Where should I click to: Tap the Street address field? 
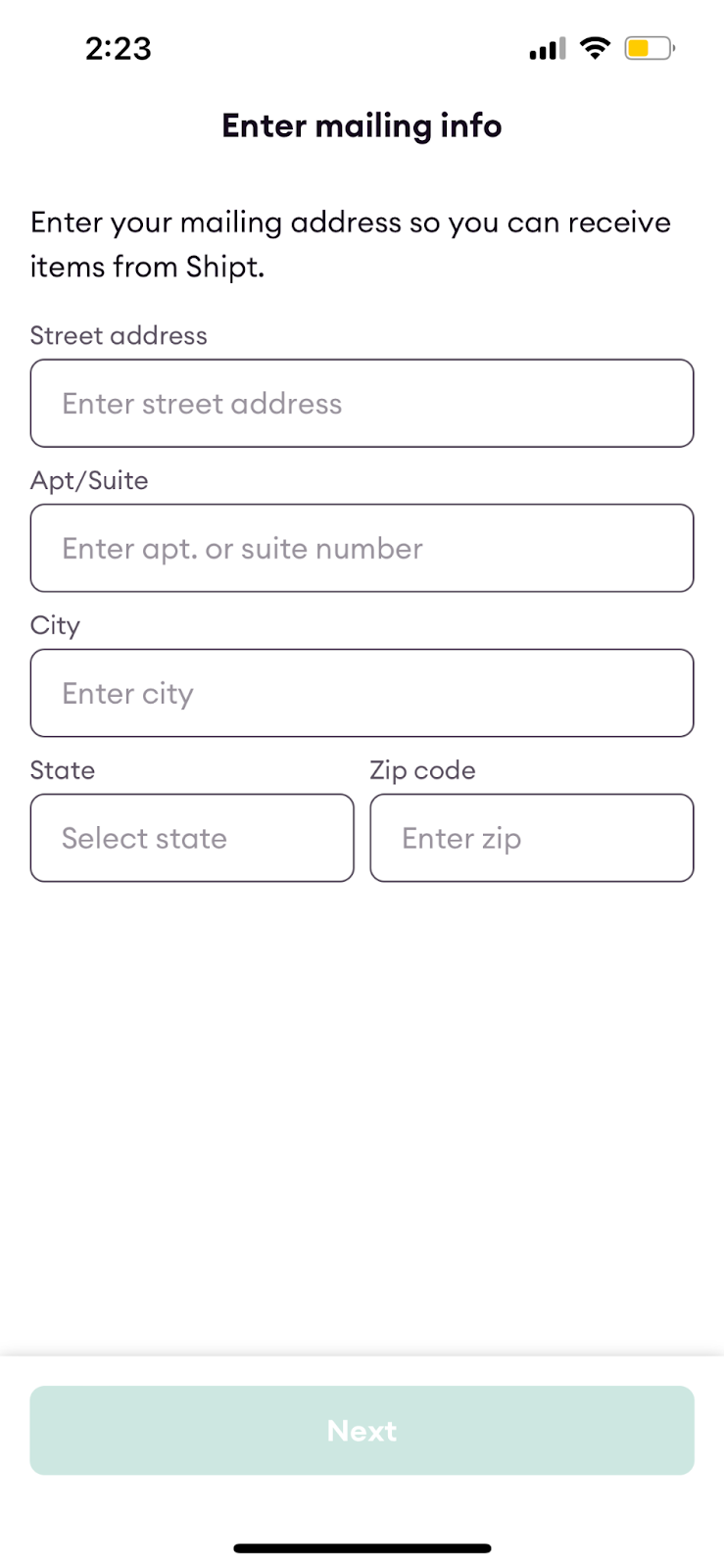pos(362,403)
